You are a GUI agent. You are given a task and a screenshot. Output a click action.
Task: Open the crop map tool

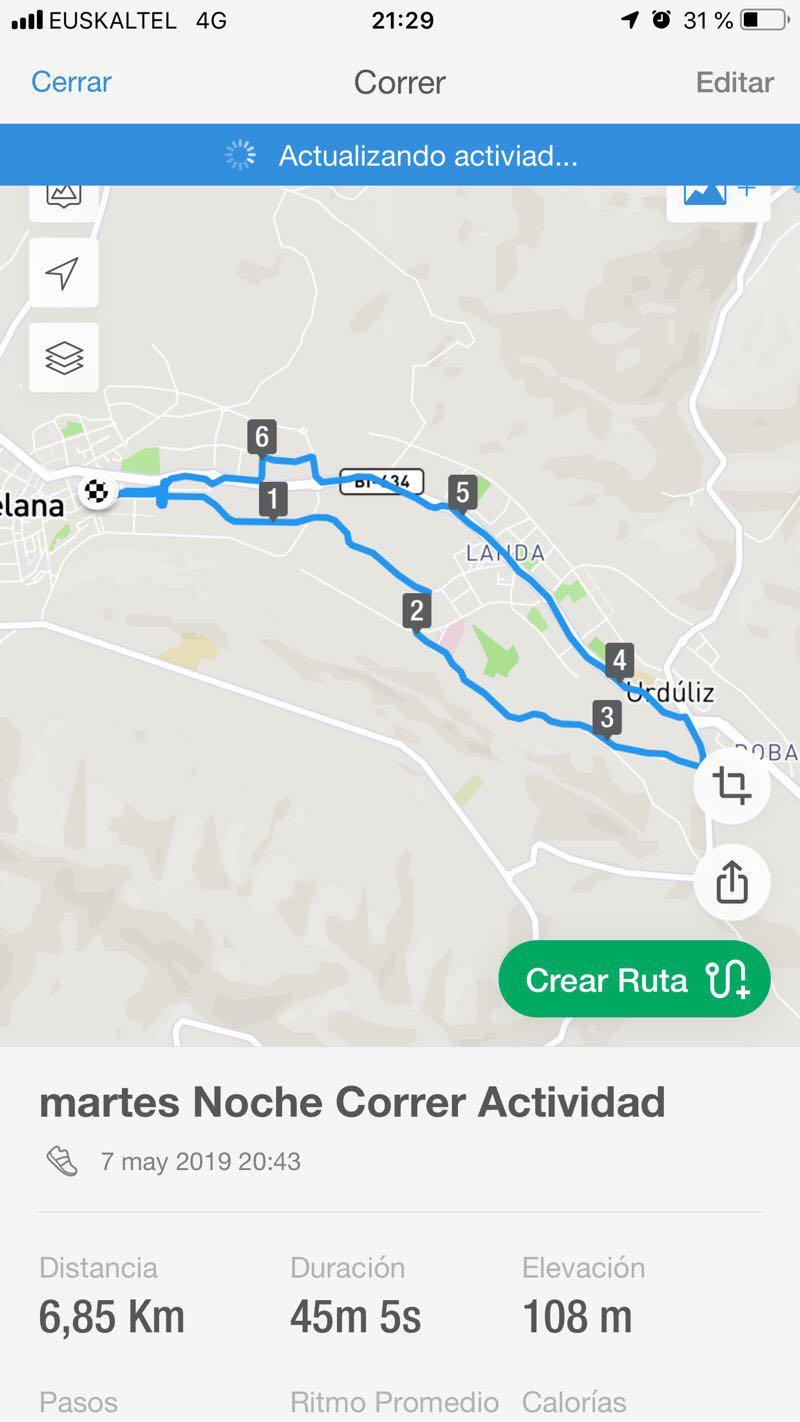click(732, 786)
